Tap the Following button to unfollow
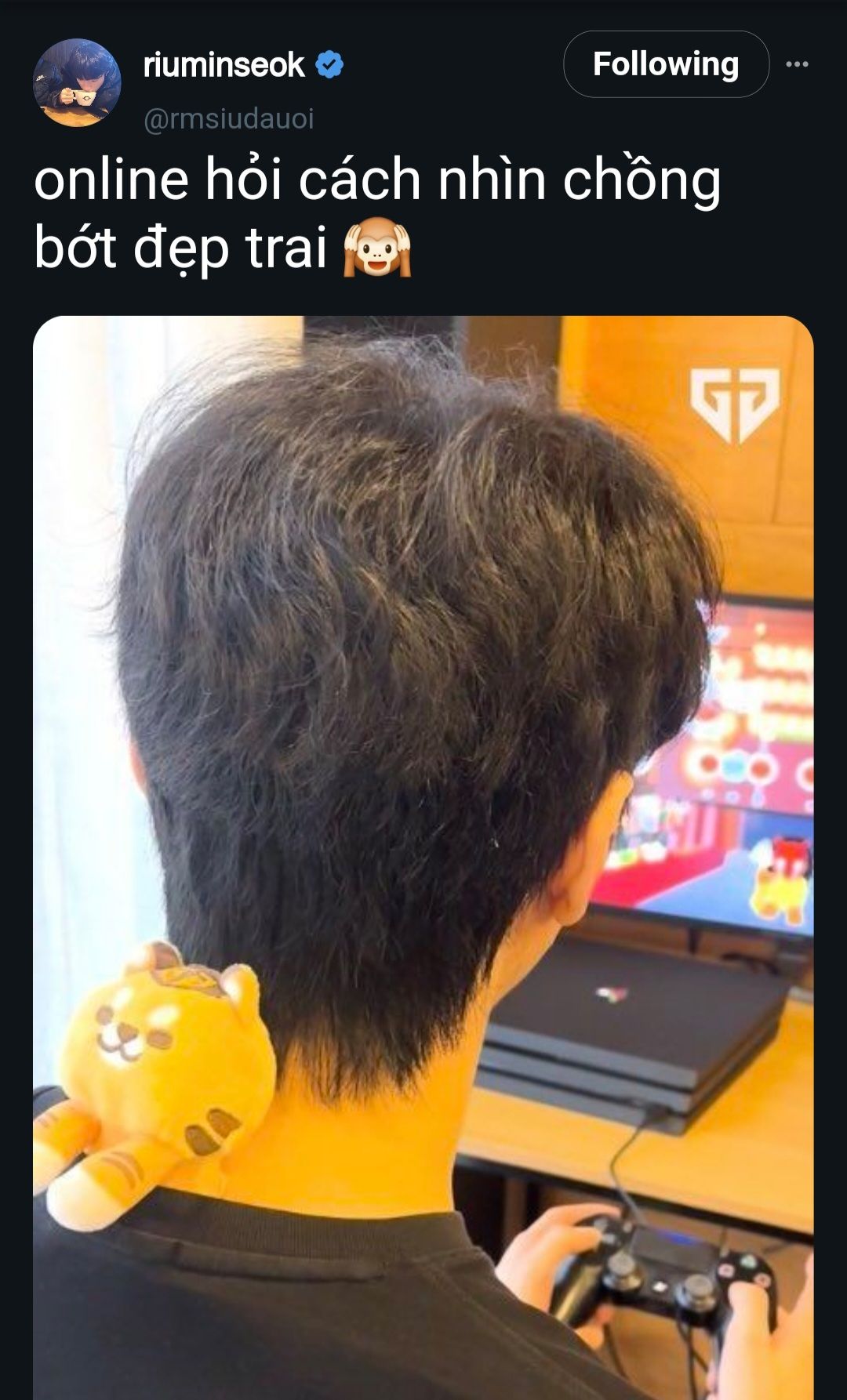 [x=666, y=64]
